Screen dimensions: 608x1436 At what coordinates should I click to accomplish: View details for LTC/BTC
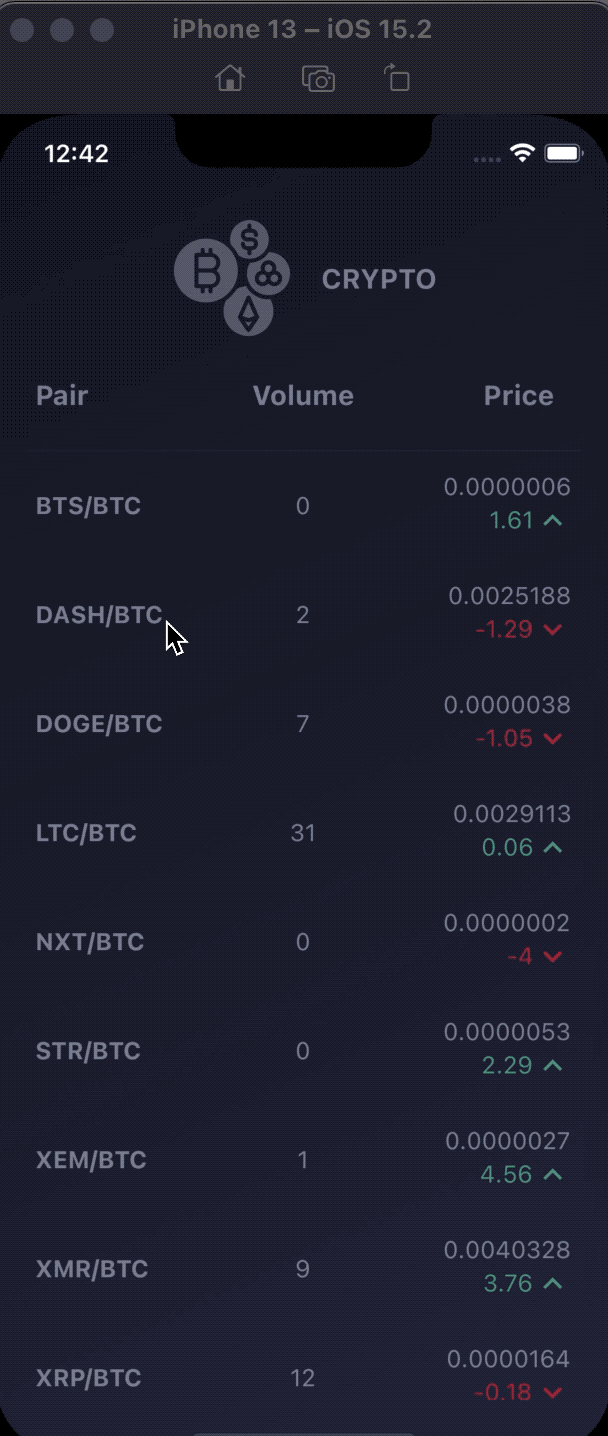(304, 832)
